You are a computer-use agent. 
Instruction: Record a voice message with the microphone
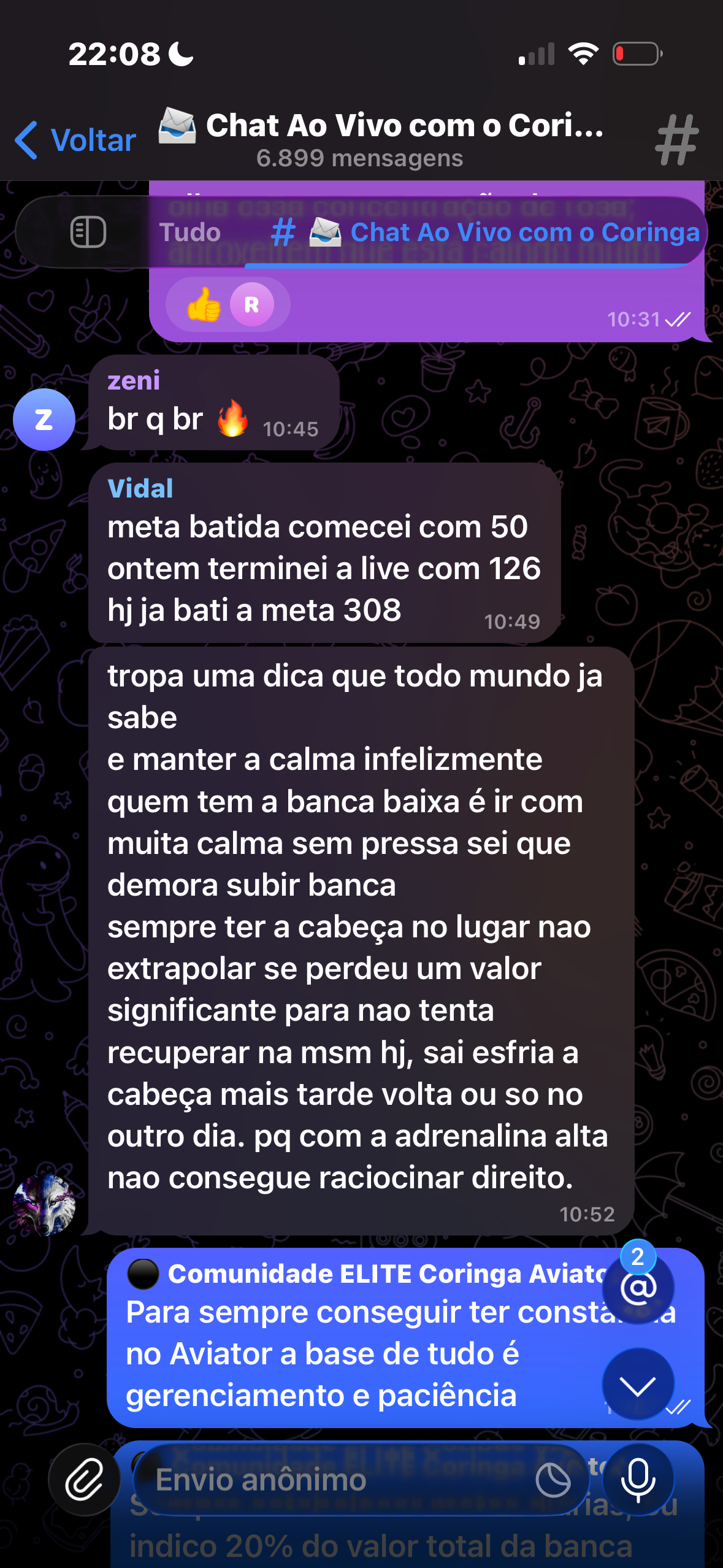point(638,1480)
